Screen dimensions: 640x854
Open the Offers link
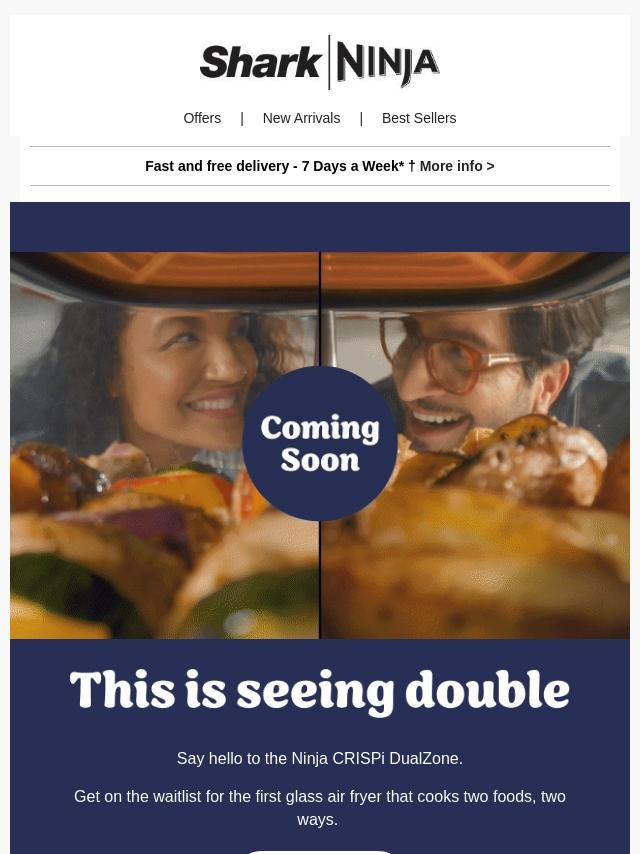tap(202, 118)
